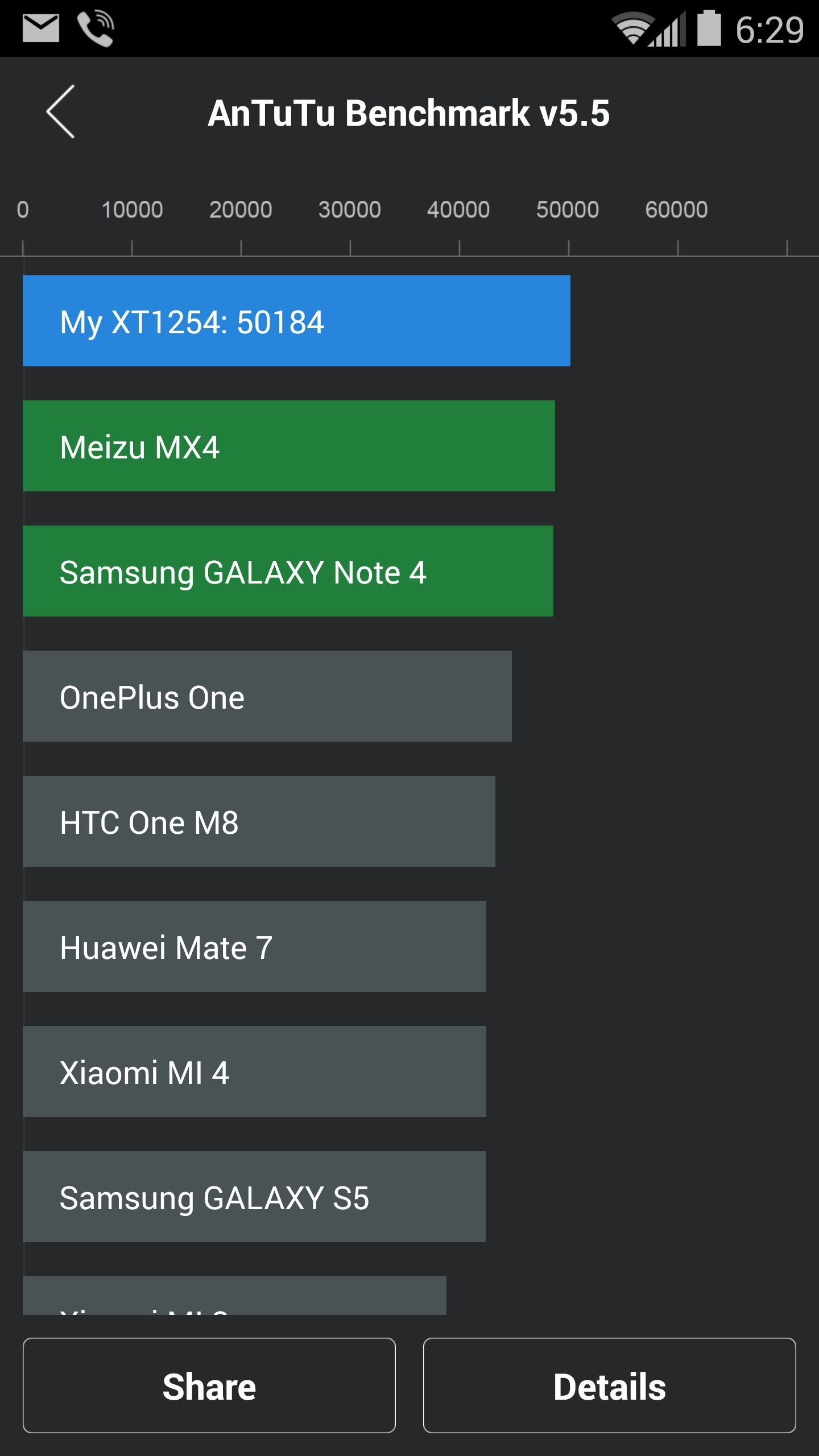
Task: Open the Details view
Action: pos(609,1385)
